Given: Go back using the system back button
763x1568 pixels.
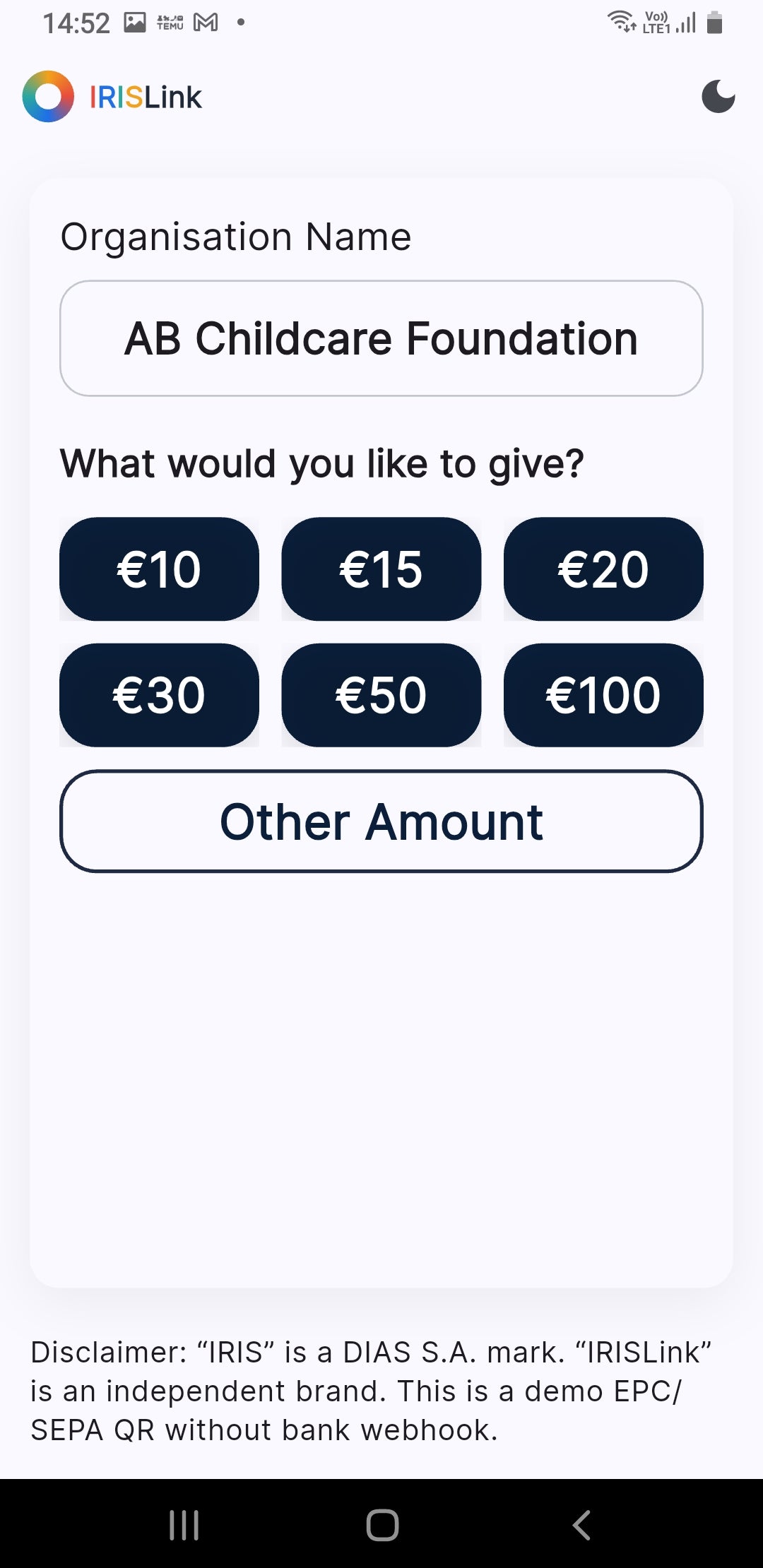Looking at the screenshot, I should (581, 1525).
